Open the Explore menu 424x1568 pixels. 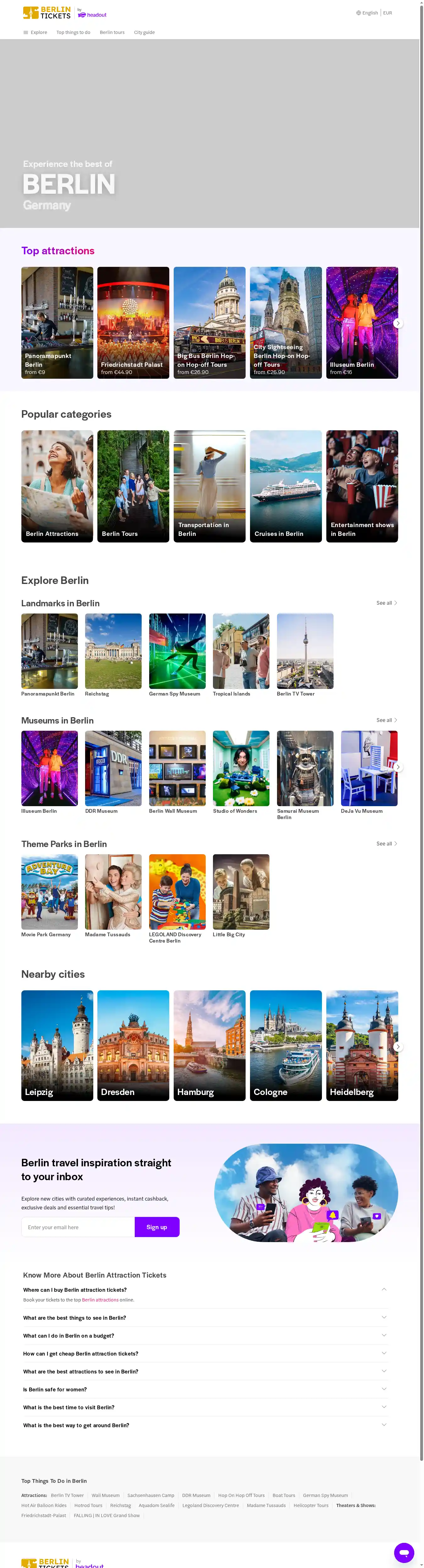pos(35,33)
